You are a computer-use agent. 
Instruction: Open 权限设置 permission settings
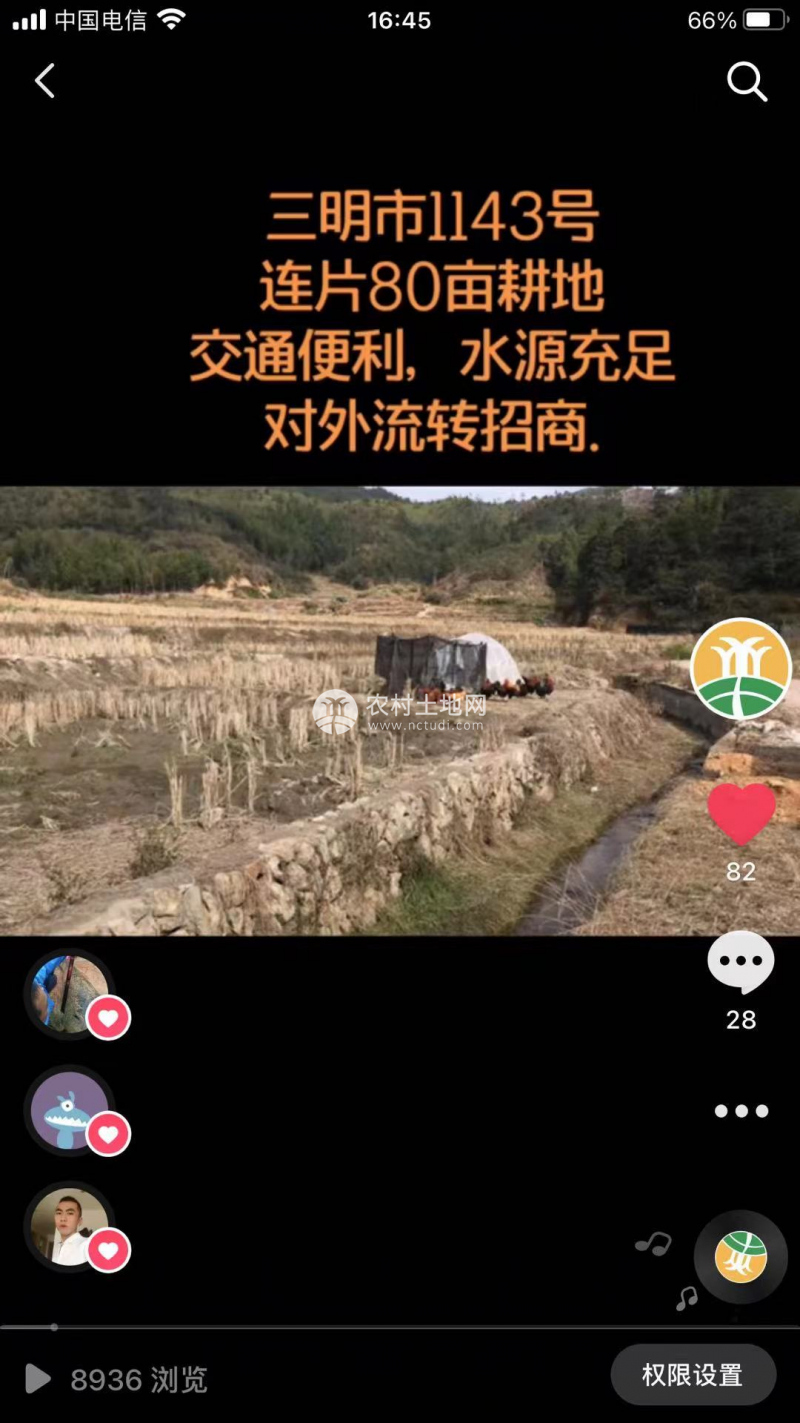click(692, 1375)
